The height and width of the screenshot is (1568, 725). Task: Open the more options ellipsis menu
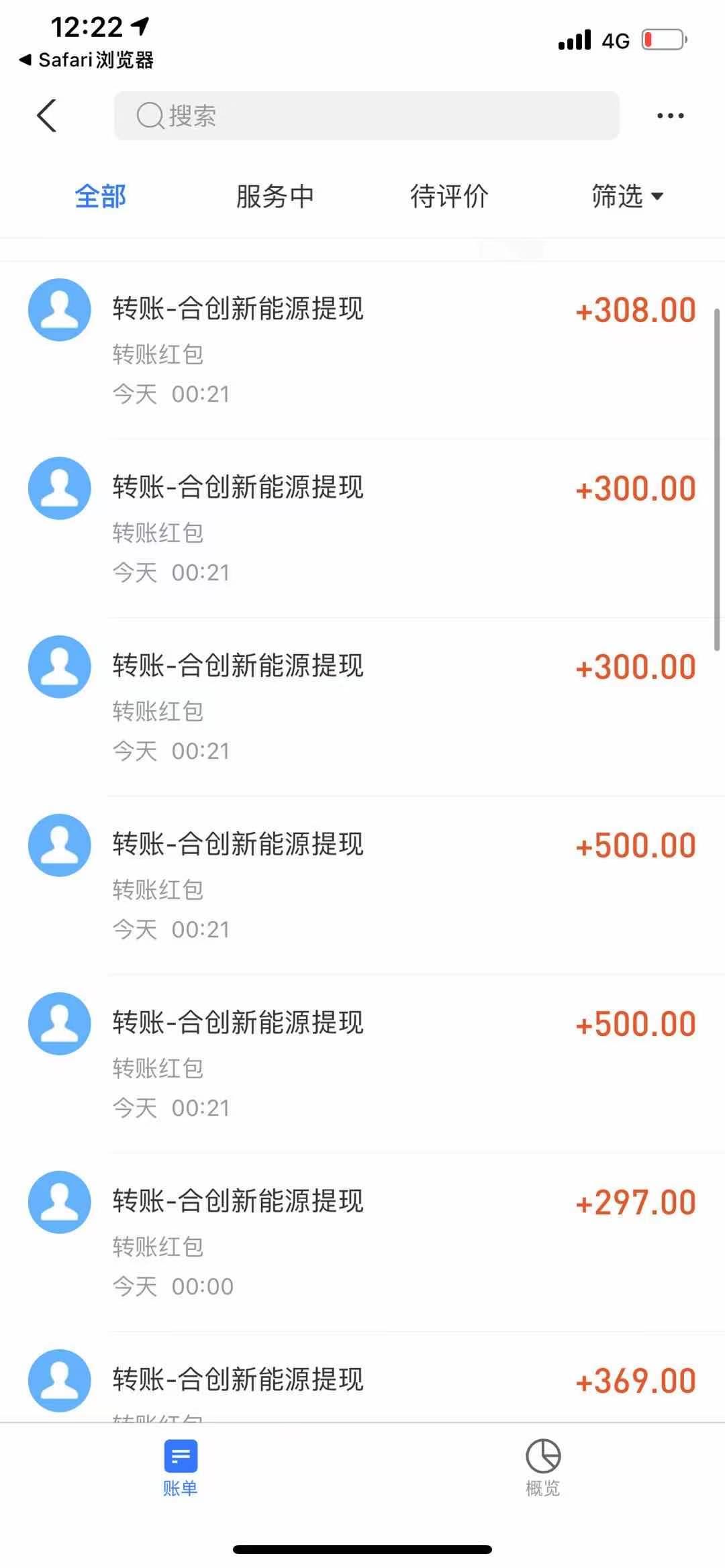tap(669, 115)
